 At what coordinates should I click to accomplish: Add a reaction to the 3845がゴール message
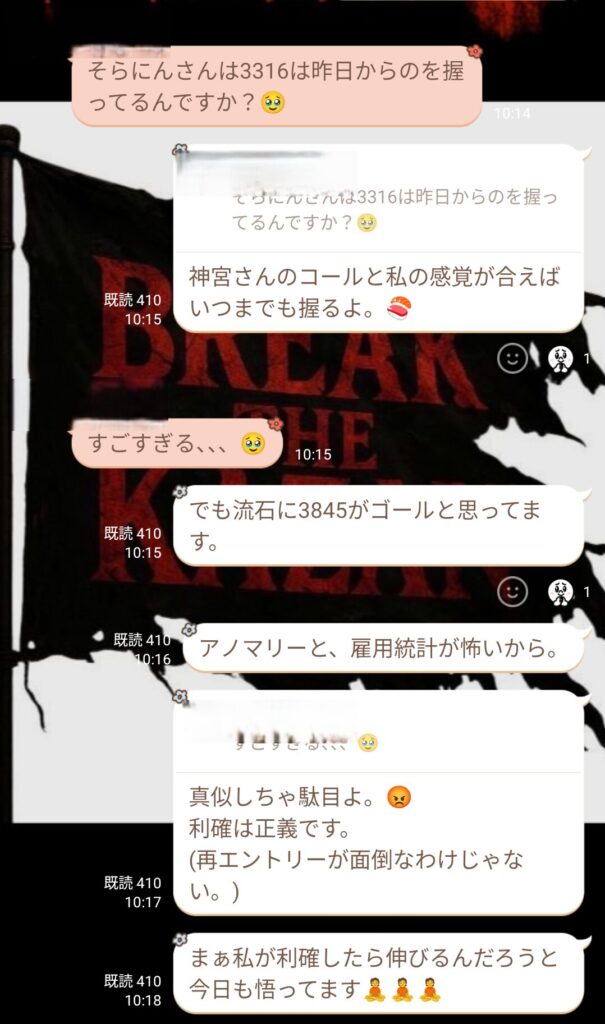coord(513,591)
